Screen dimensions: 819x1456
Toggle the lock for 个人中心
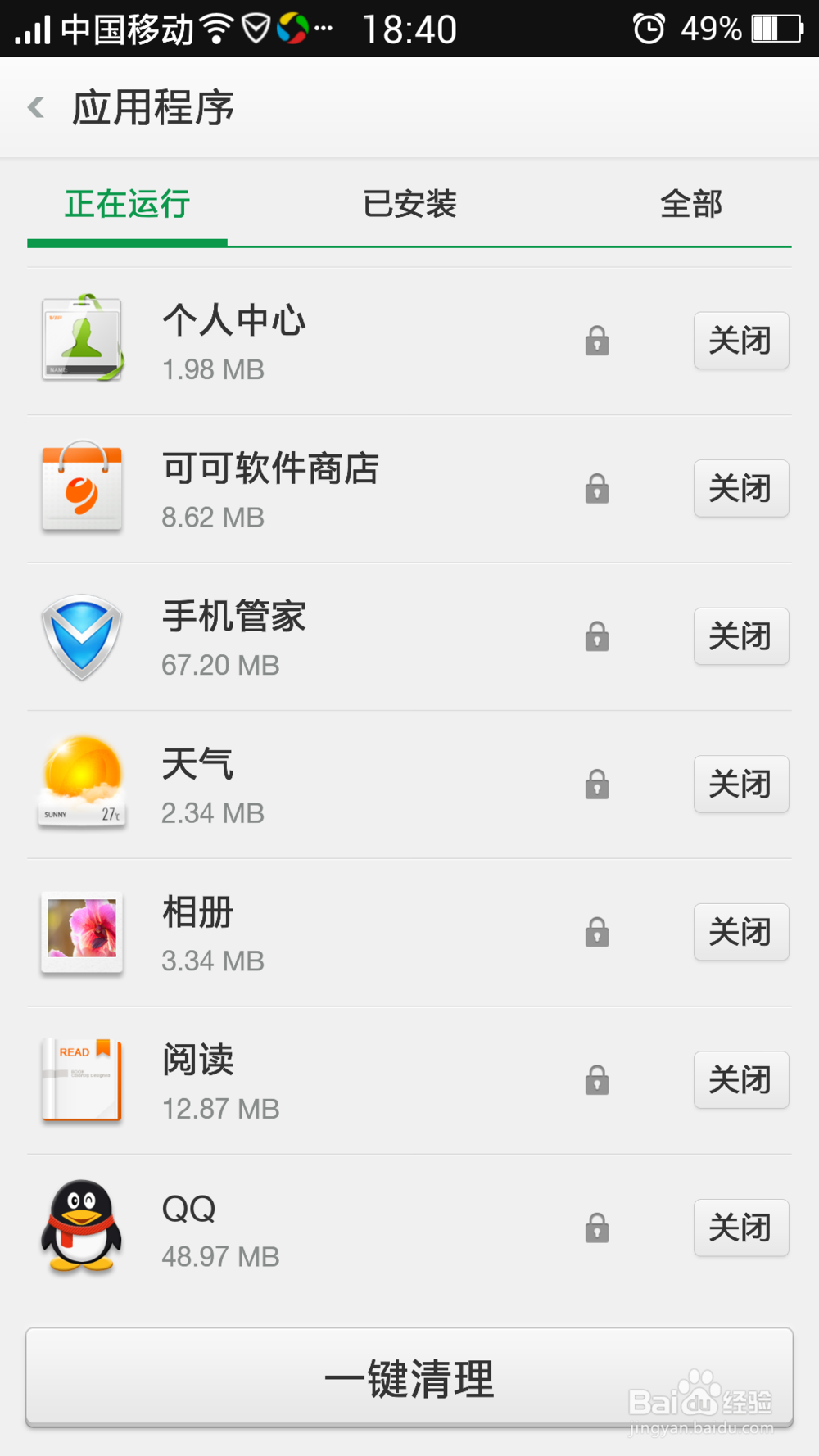(597, 341)
